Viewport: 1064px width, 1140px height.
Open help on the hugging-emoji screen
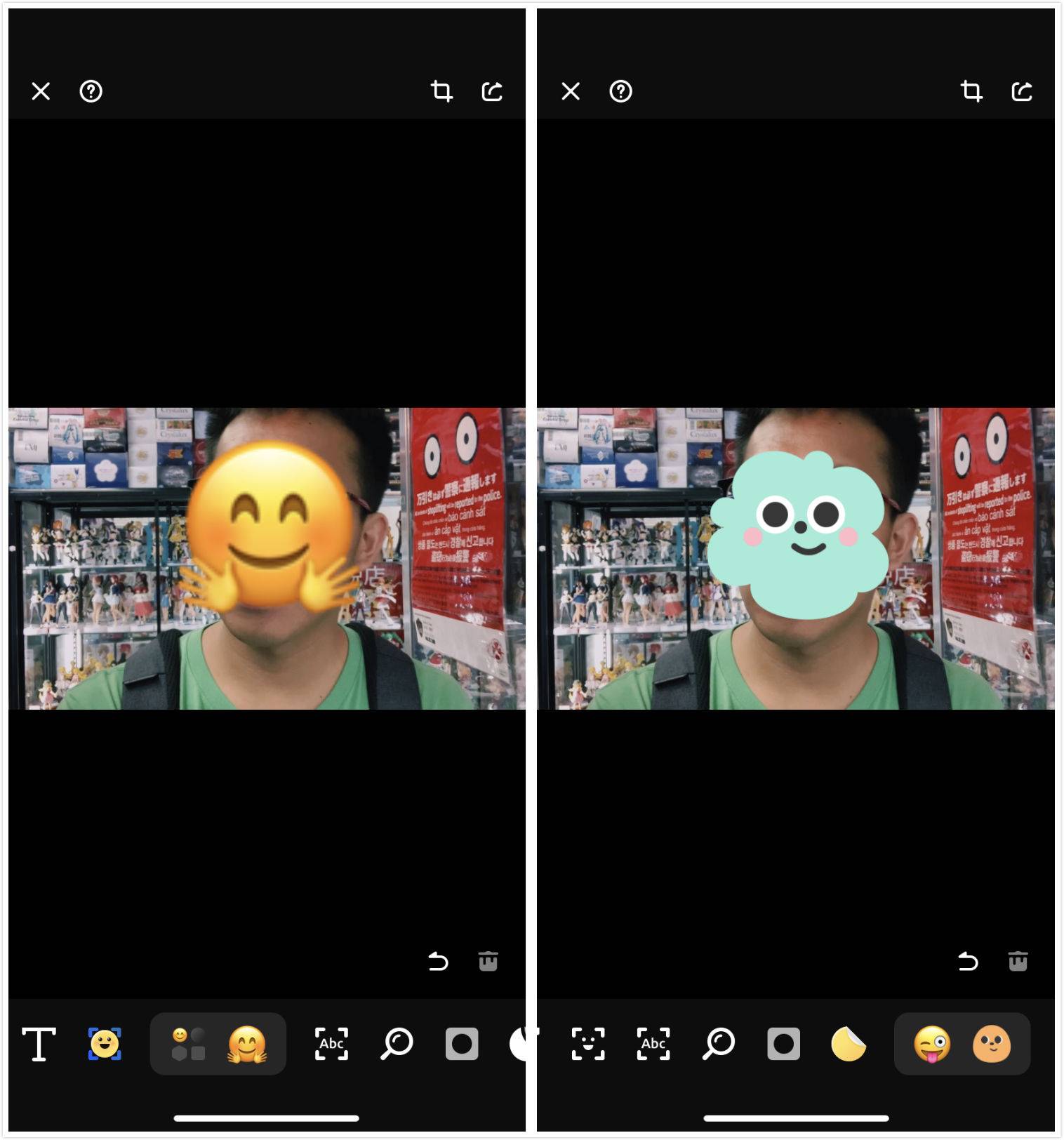click(91, 91)
